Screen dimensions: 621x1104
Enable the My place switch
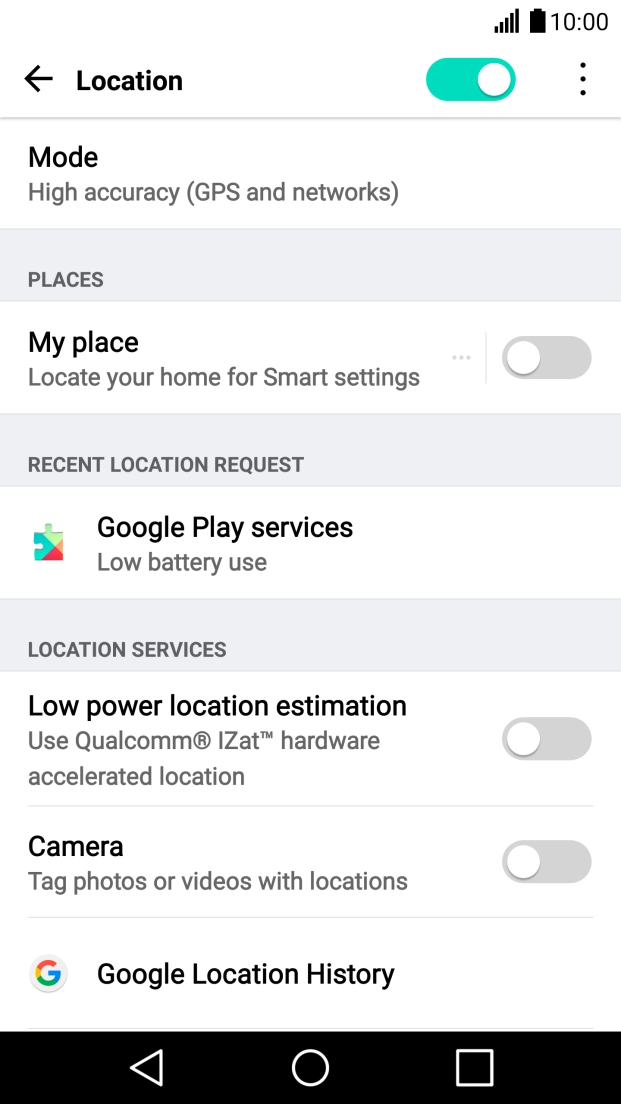pos(546,358)
